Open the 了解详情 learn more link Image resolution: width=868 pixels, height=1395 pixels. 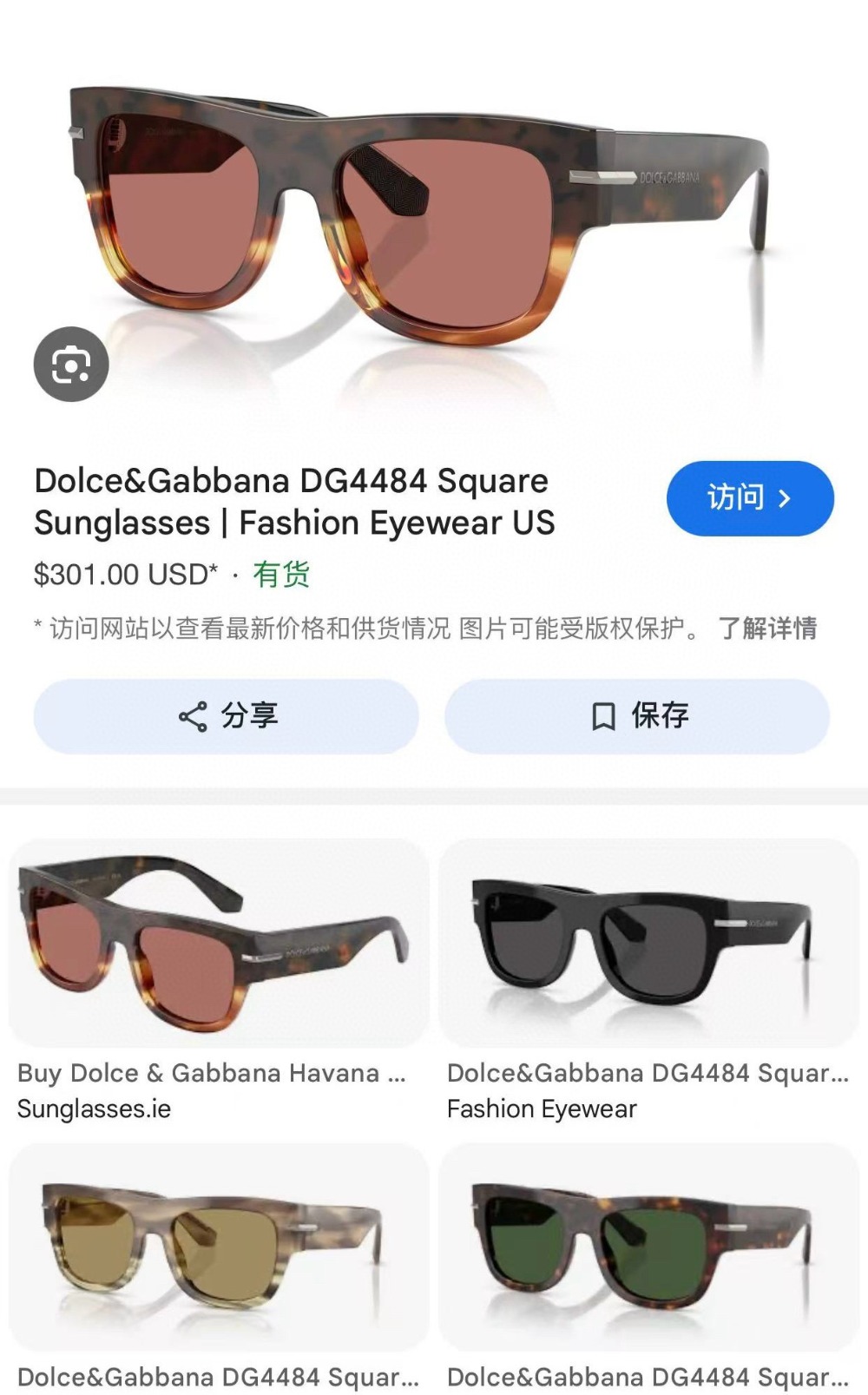(x=767, y=628)
